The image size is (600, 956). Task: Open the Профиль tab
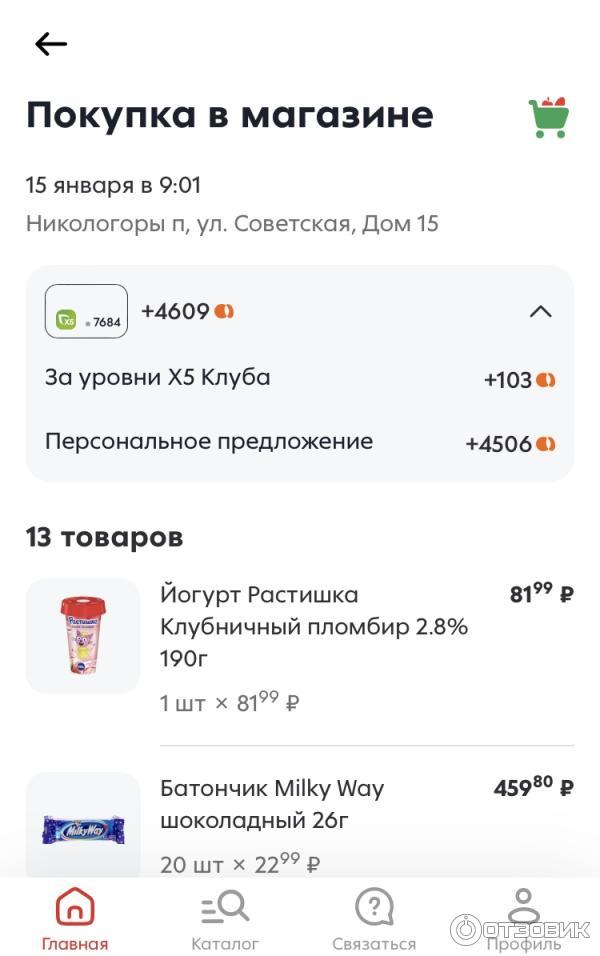click(x=523, y=919)
